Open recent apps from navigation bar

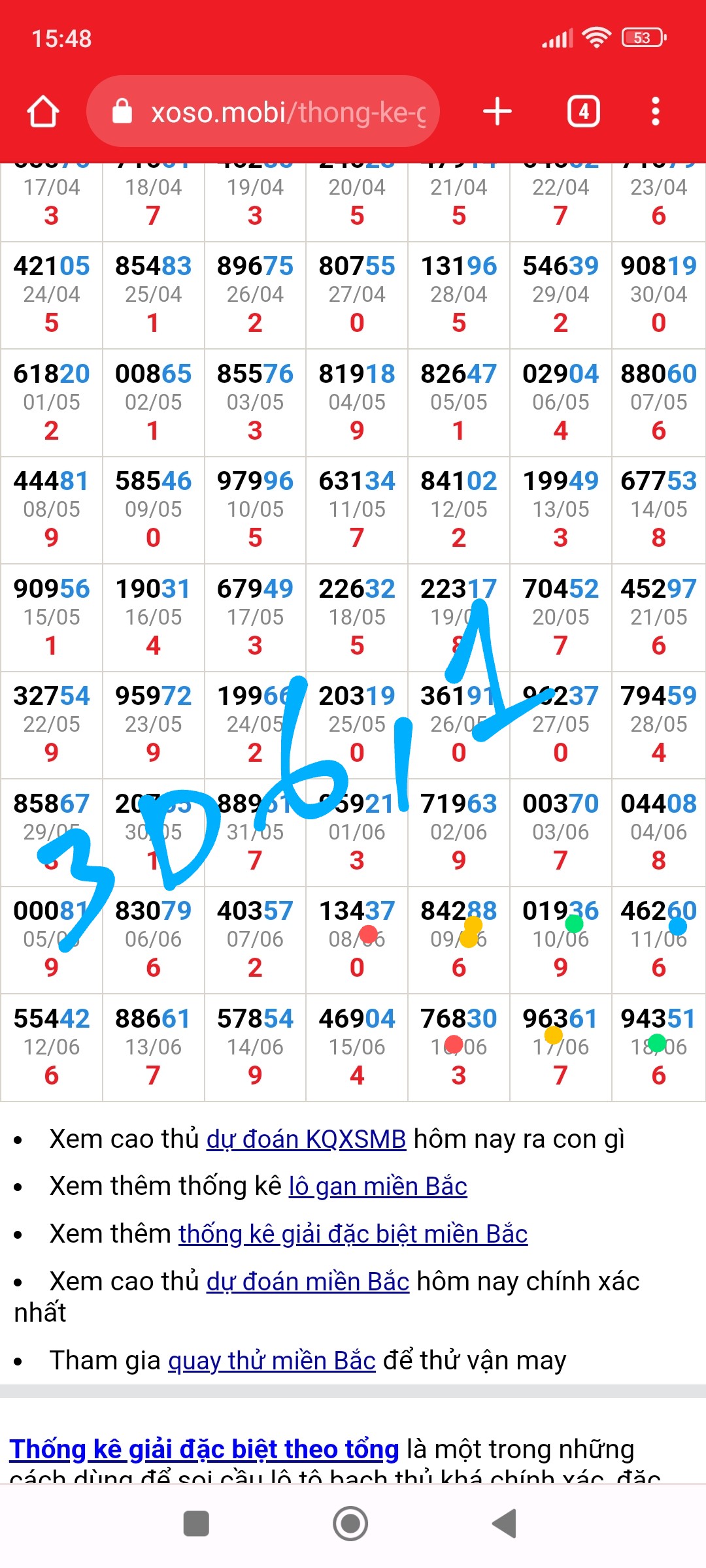click(196, 1524)
